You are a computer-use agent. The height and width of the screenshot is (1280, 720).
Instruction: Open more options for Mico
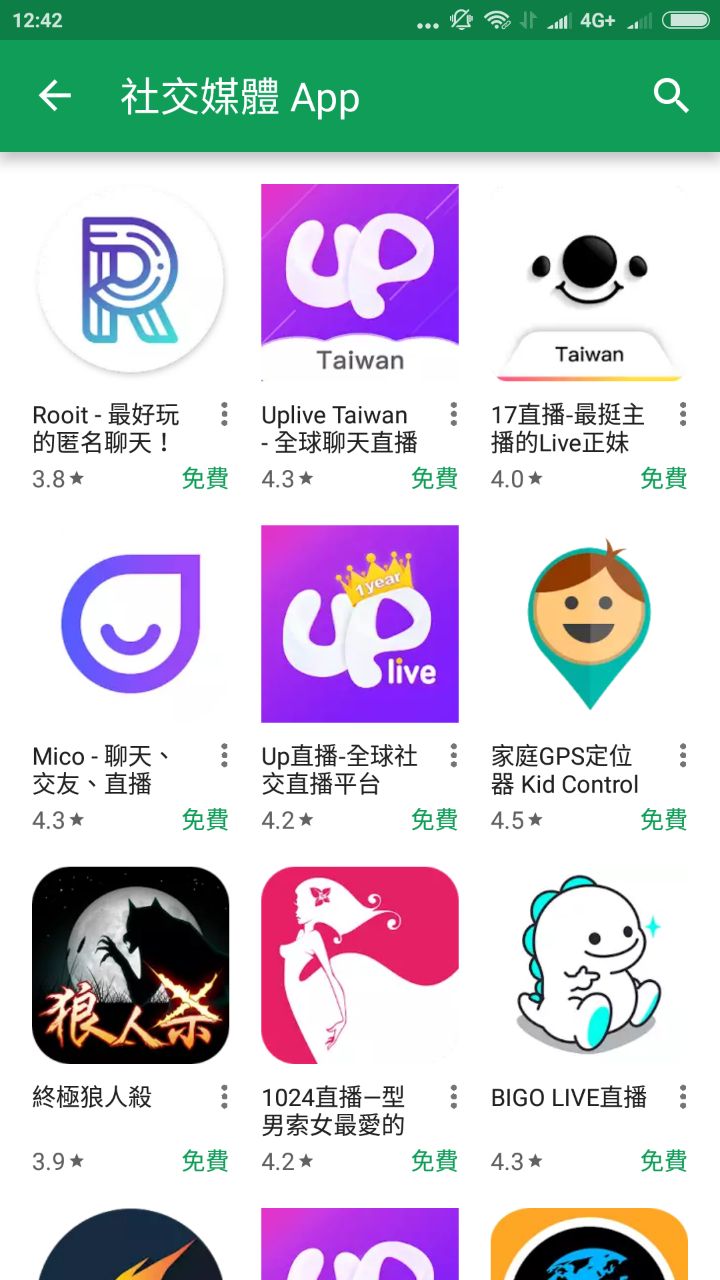(224, 755)
